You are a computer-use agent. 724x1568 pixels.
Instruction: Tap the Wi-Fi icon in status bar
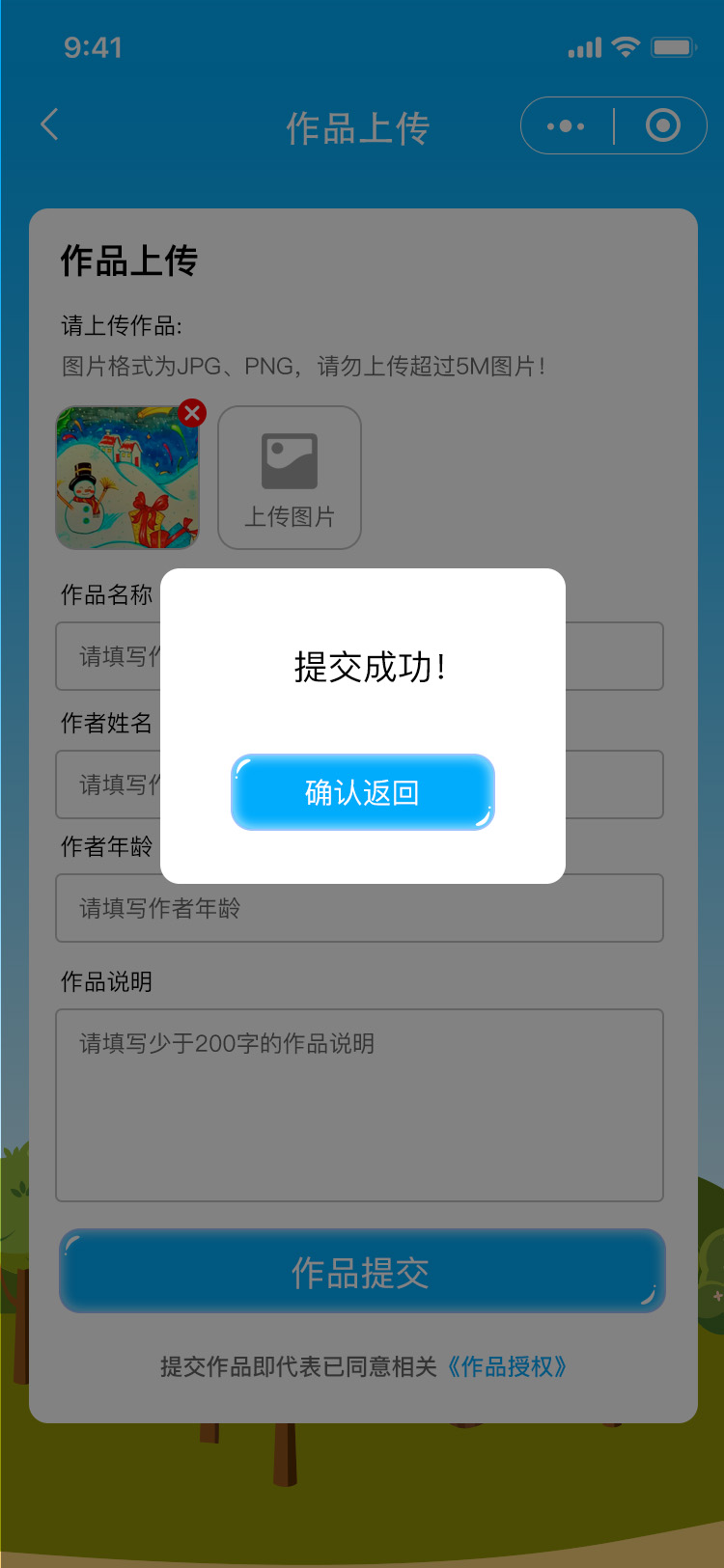(x=626, y=46)
